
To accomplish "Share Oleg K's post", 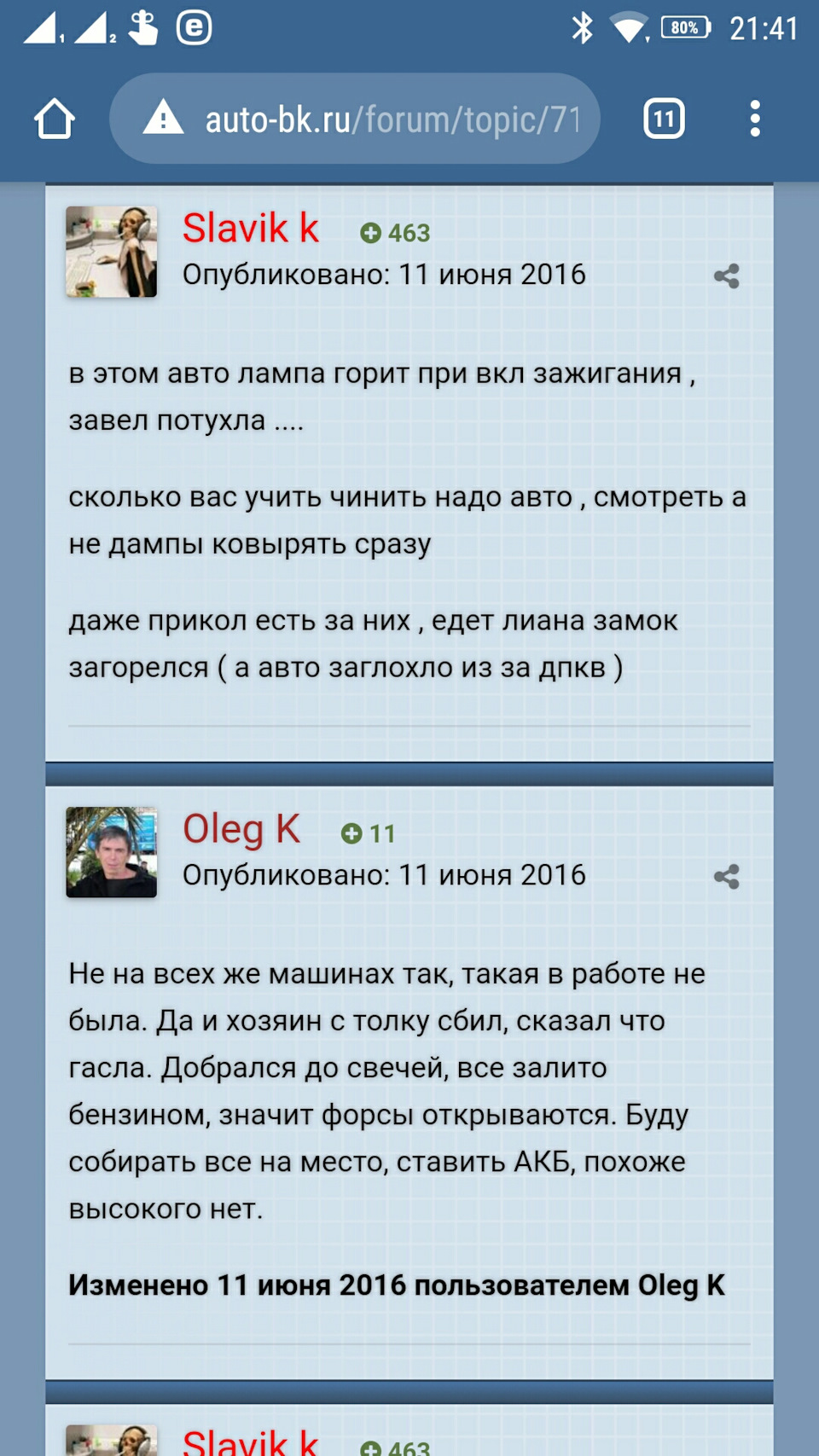I will pos(727,876).
